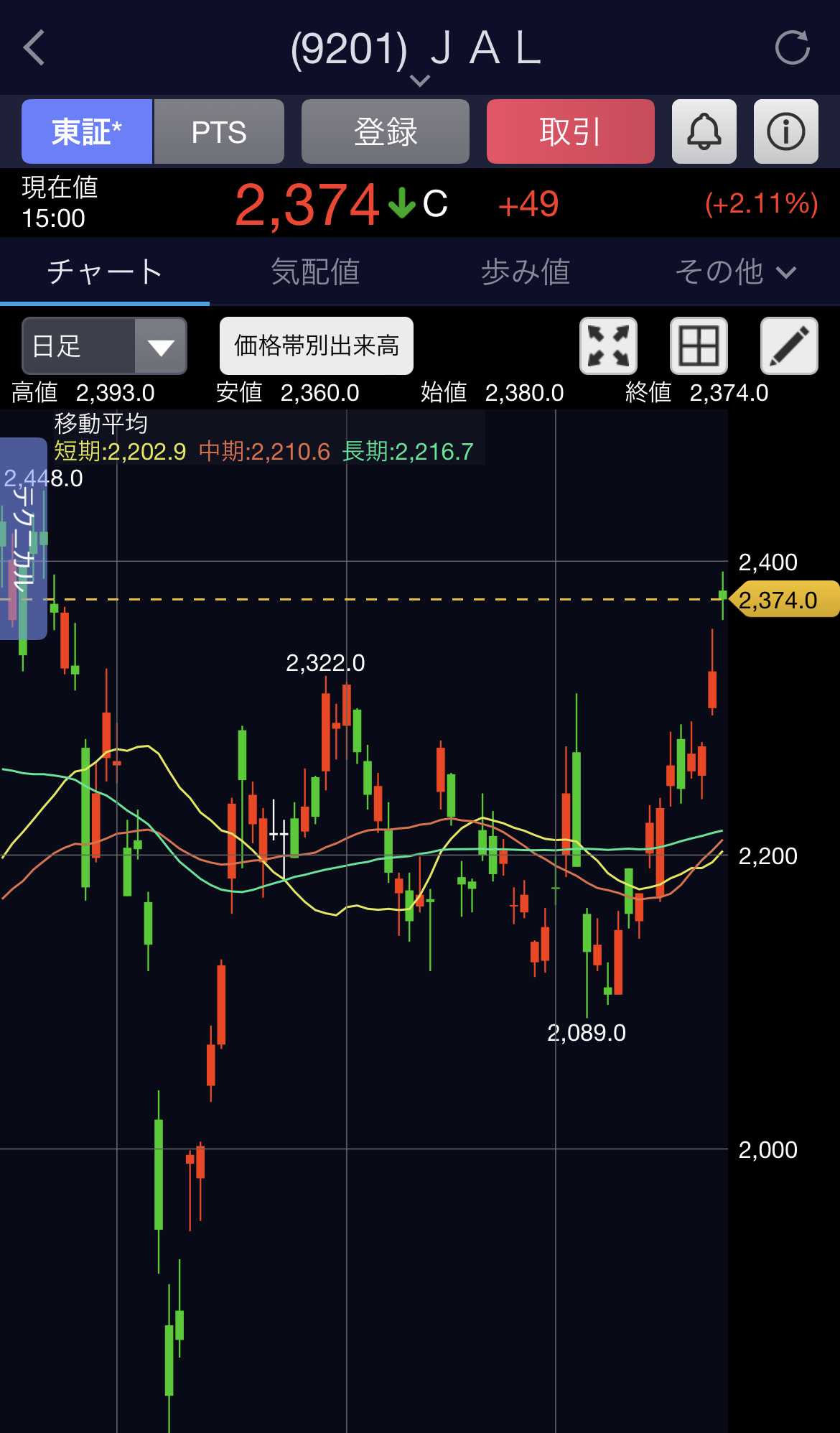Select the チャート tab

[x=105, y=272]
